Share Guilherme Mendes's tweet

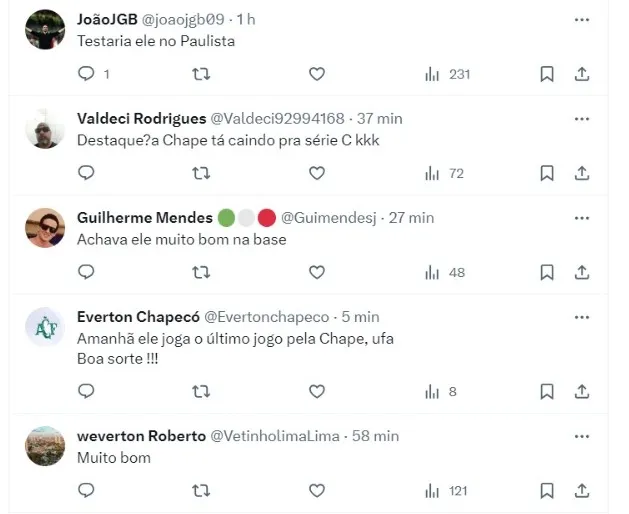tap(582, 272)
